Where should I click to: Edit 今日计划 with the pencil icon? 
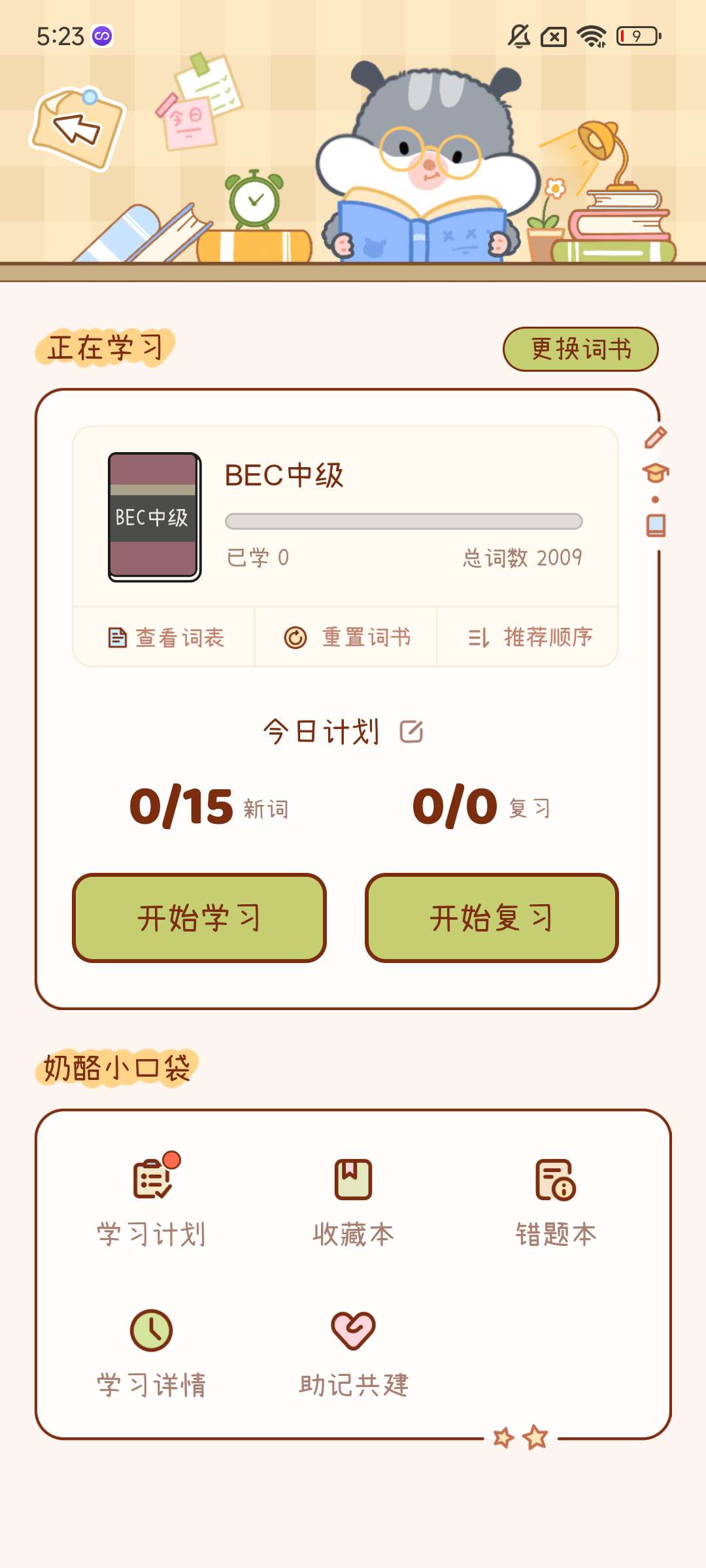tap(412, 732)
